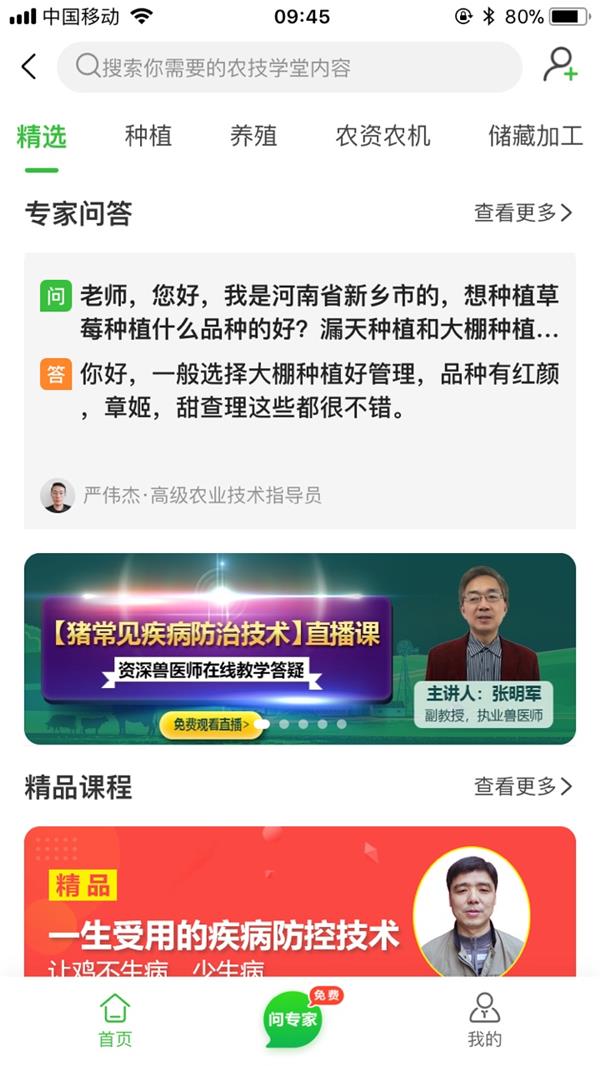
Task: Tap the 农技学堂 search box
Action: coord(289,68)
